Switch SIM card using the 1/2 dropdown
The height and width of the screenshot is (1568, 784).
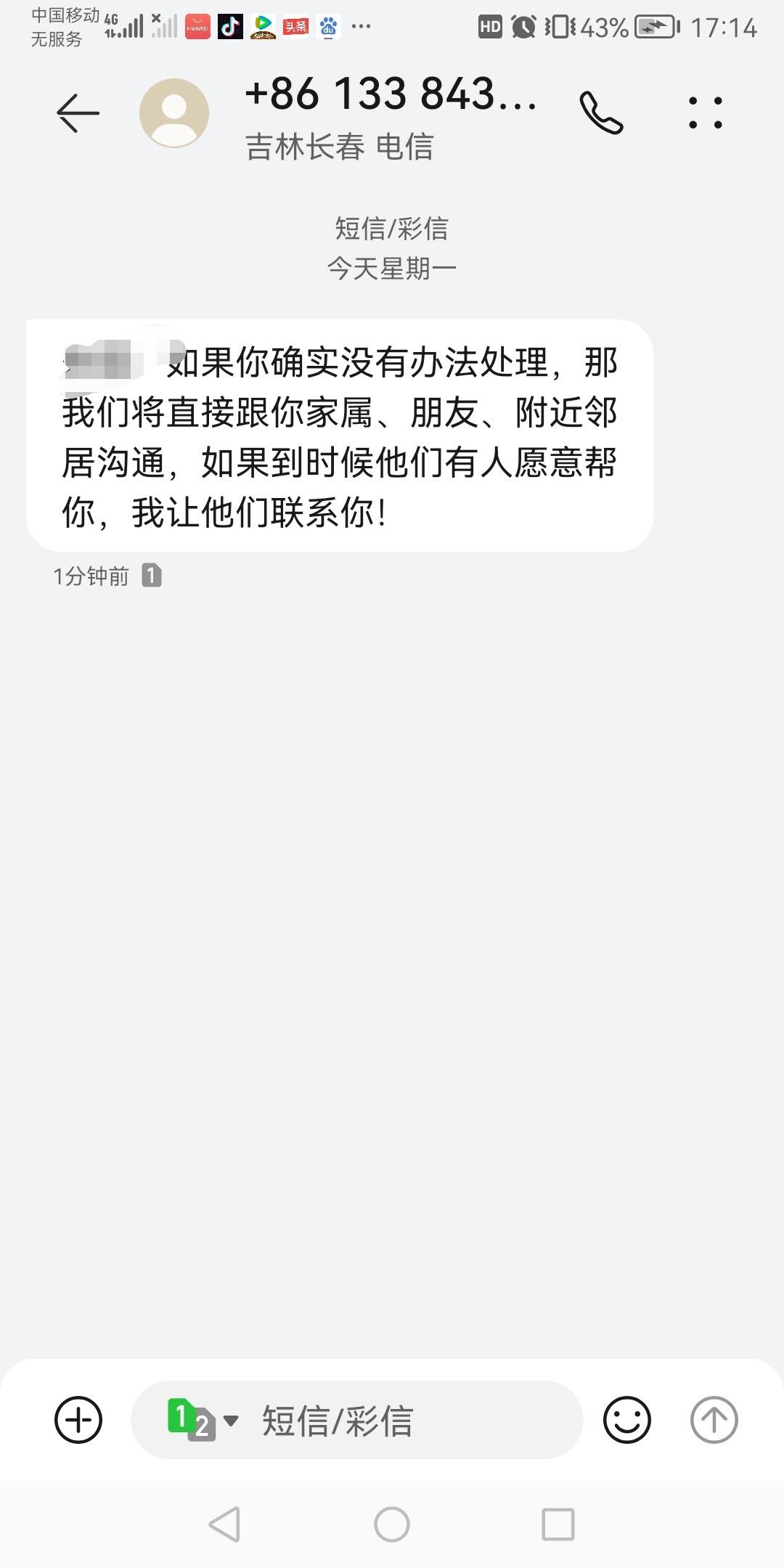203,1420
